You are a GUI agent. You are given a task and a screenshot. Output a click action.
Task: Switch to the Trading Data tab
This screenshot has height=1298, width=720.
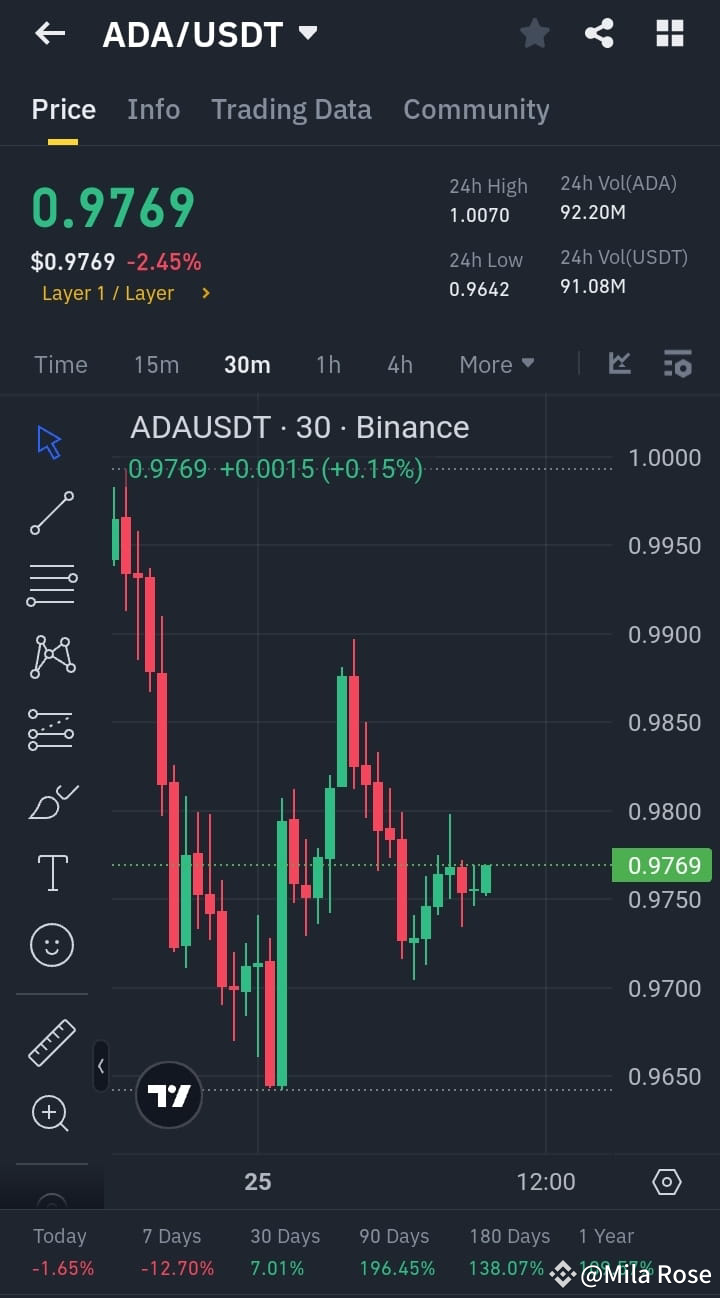pos(291,109)
